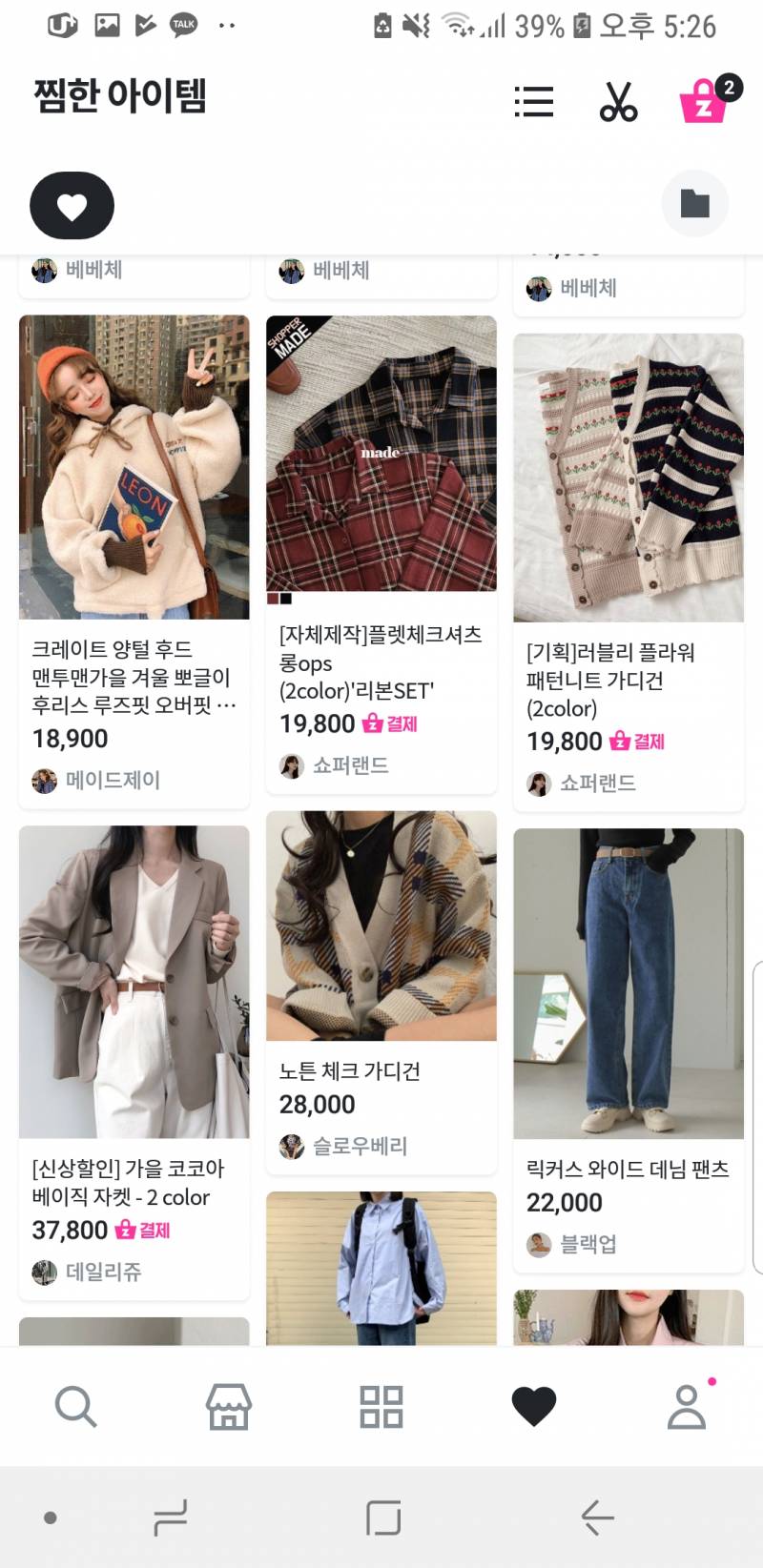763x1568 pixels.
Task: Tap the Z 결제 badge on the 37,800 jacket
Action: (141, 1232)
